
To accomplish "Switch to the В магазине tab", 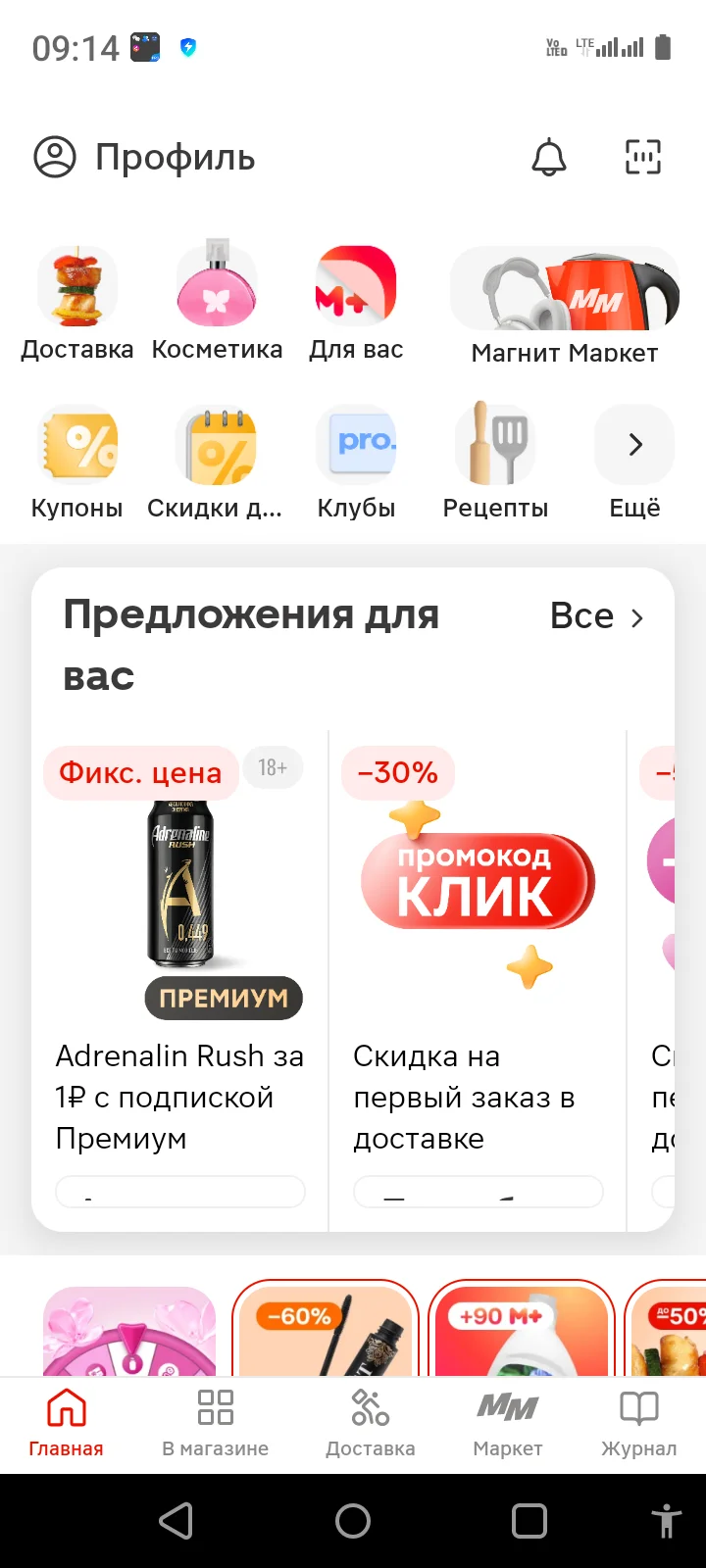I will [216, 1424].
